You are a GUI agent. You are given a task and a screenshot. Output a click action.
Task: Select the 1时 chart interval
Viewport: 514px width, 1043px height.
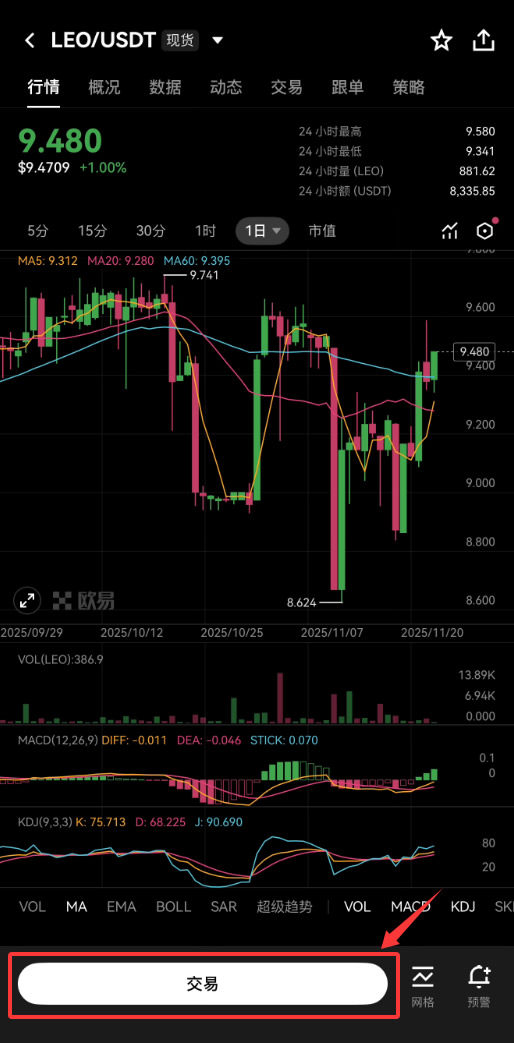tap(205, 231)
